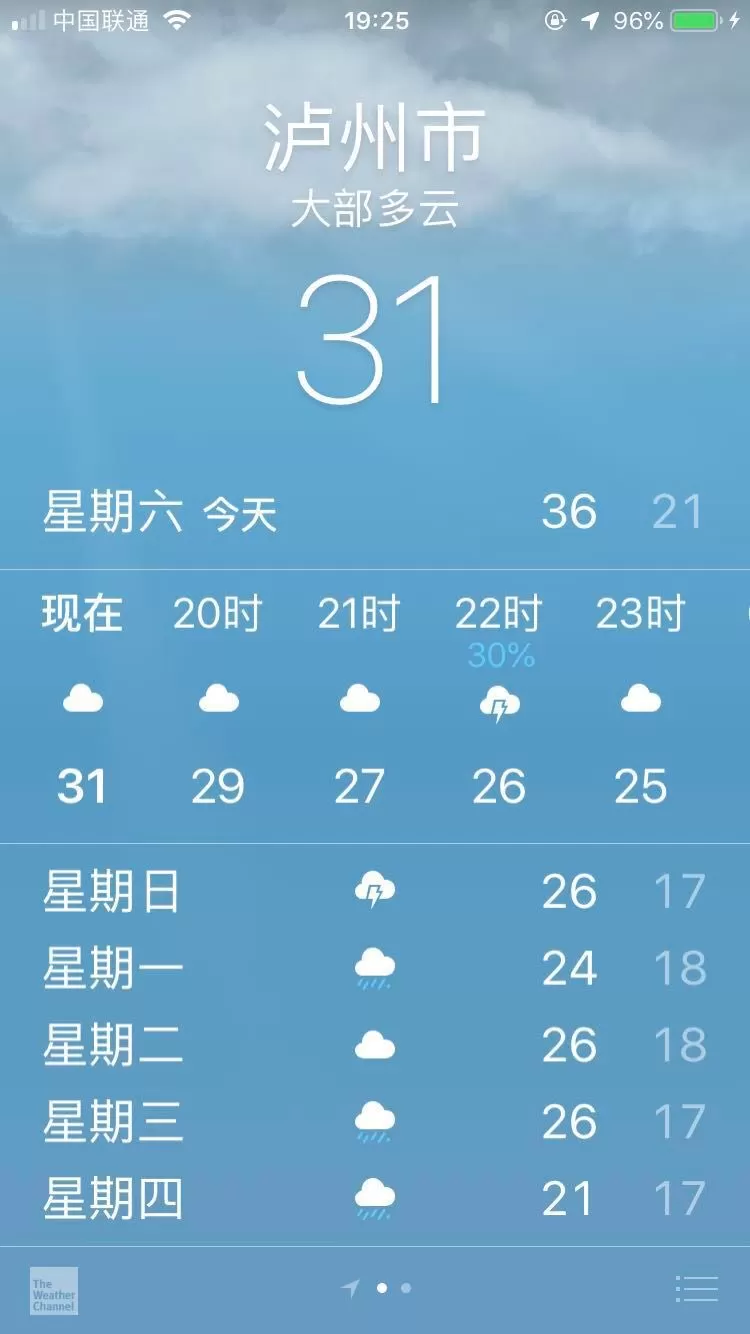
Task: Tap the 30% precipitation chance label
Action: tap(498, 655)
